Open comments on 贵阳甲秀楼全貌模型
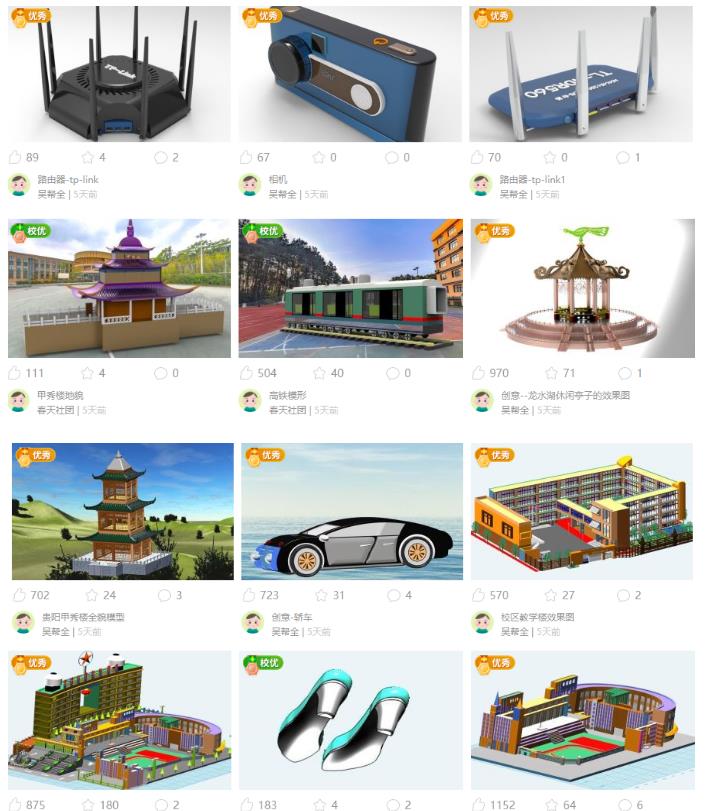The image size is (713, 811). coord(163,595)
